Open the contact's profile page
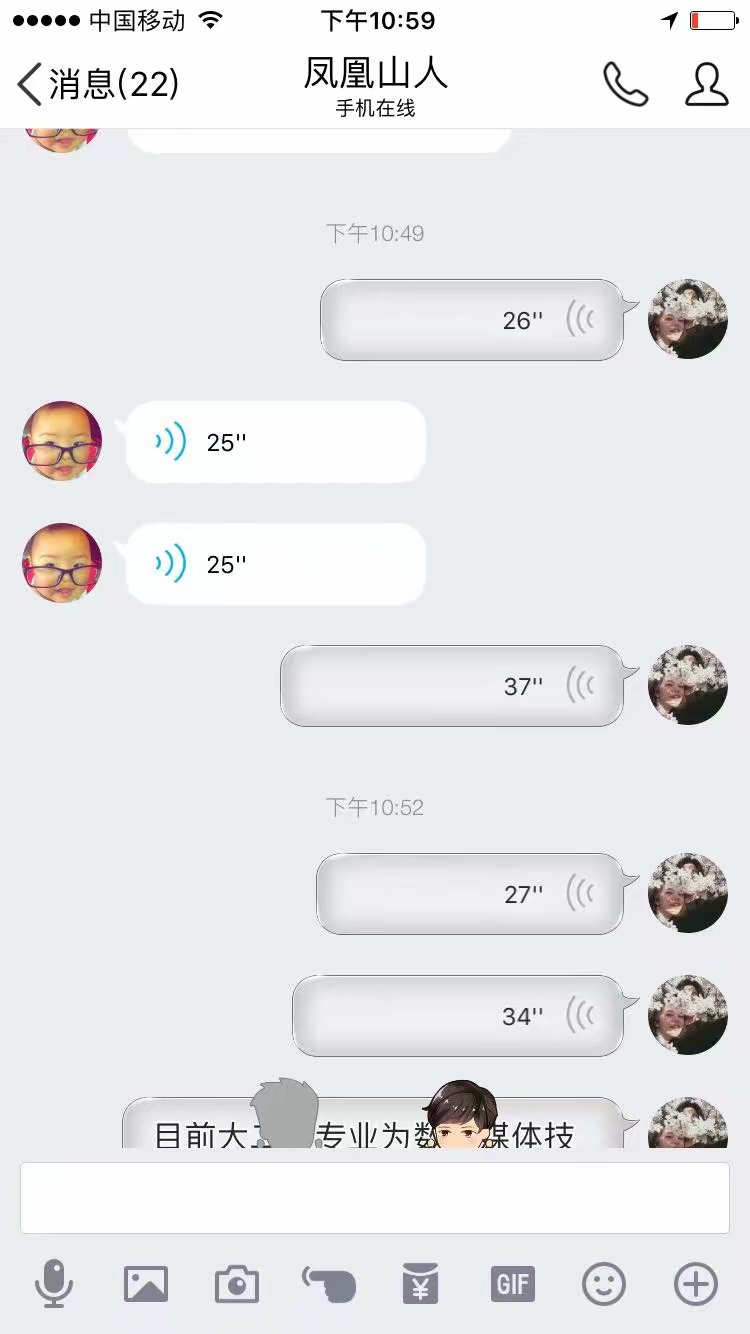Image resolution: width=750 pixels, height=1334 pixels. coord(706,84)
